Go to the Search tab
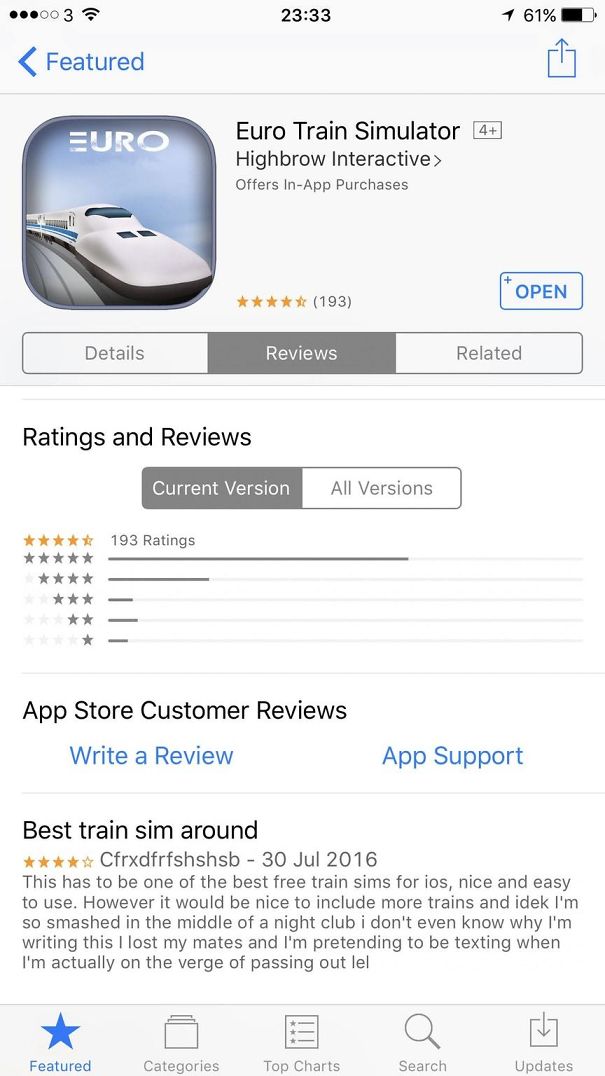605x1076 pixels. pos(423,1042)
